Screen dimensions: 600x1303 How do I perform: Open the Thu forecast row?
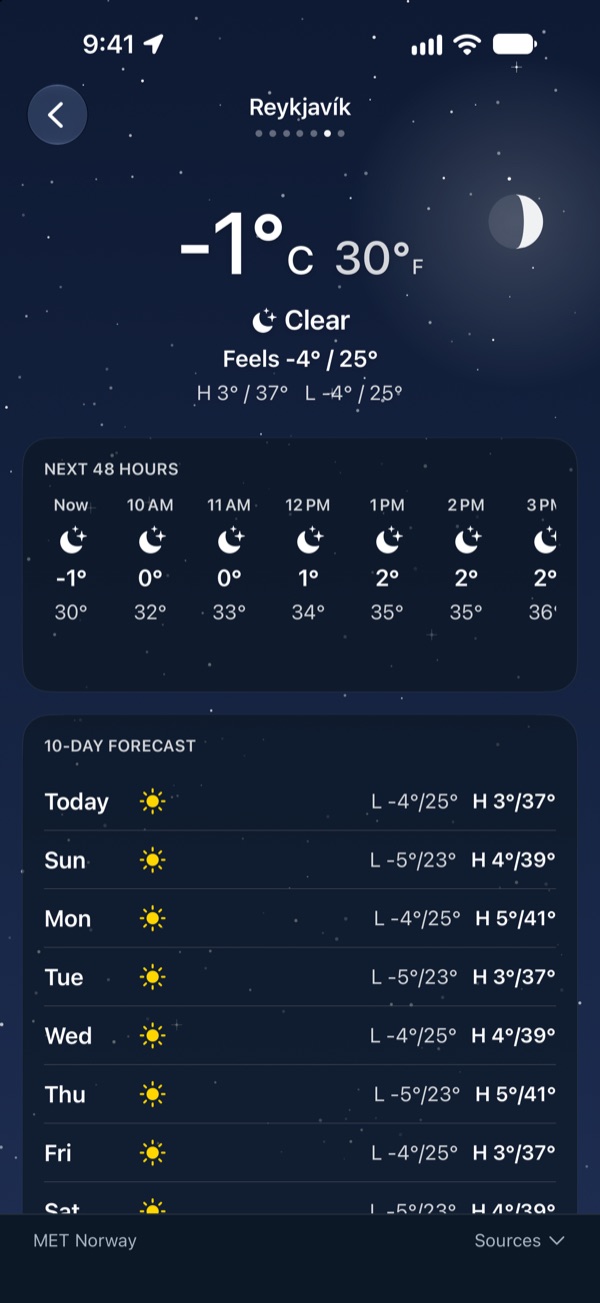tap(300, 1094)
